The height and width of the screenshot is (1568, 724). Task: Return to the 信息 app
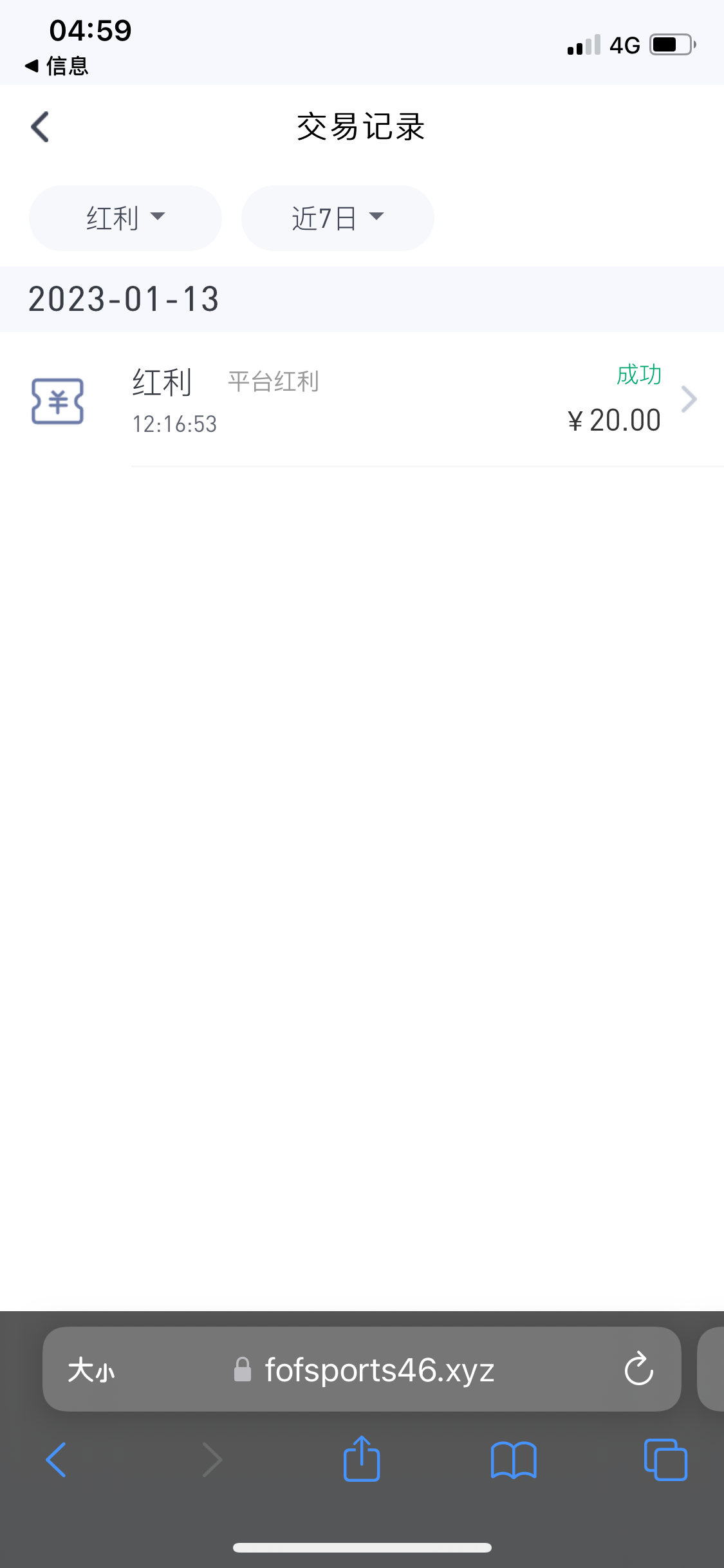coord(57,66)
